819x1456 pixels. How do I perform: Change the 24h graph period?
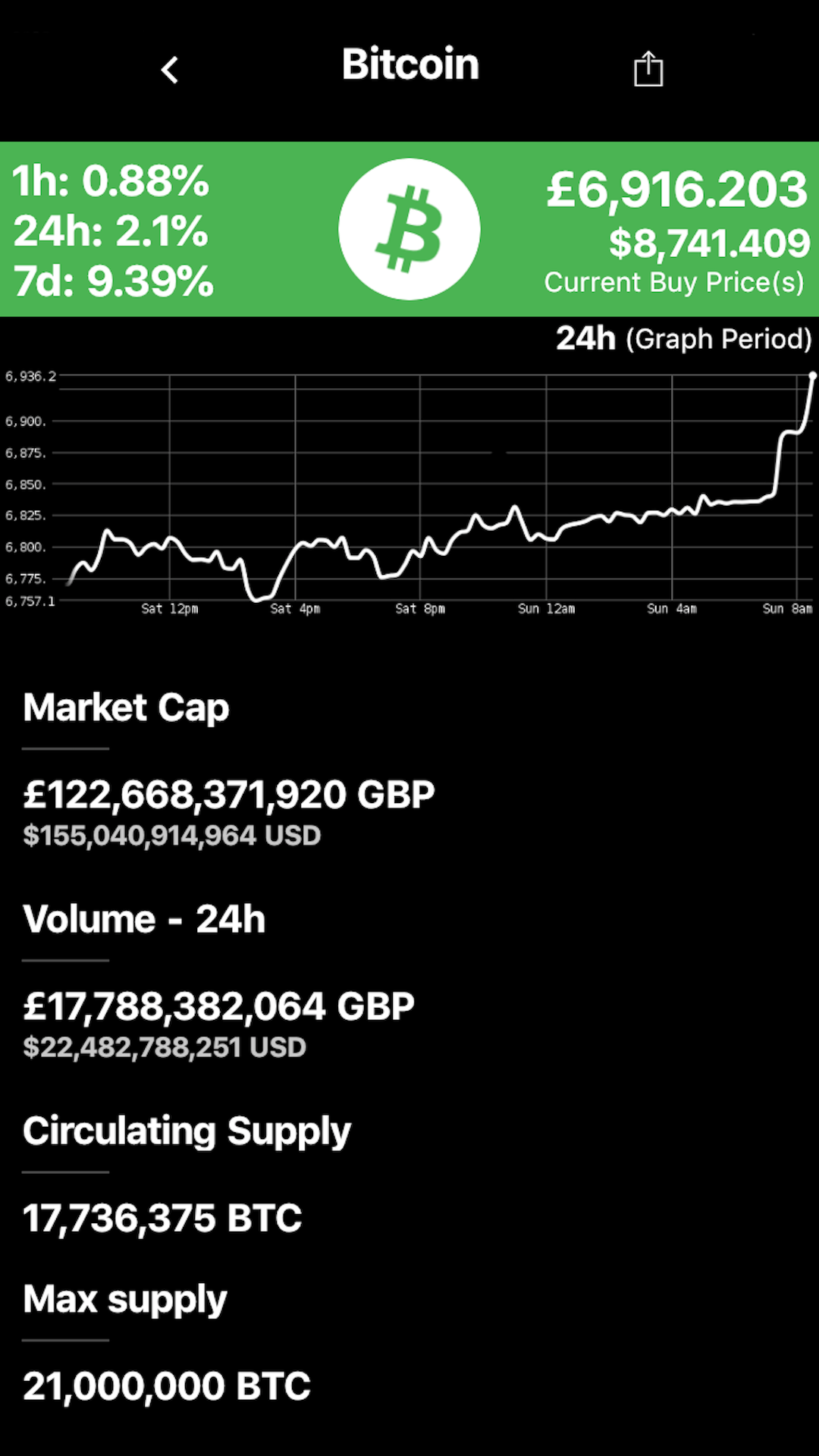tap(683, 338)
